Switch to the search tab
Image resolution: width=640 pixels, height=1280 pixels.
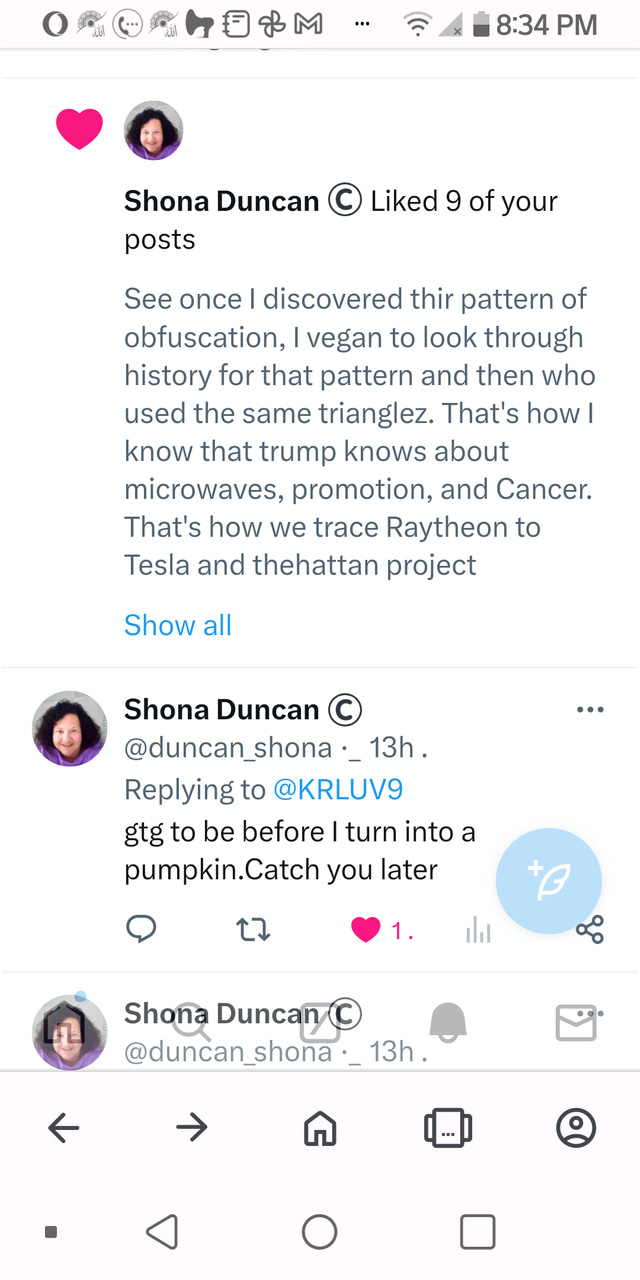coord(190,1022)
